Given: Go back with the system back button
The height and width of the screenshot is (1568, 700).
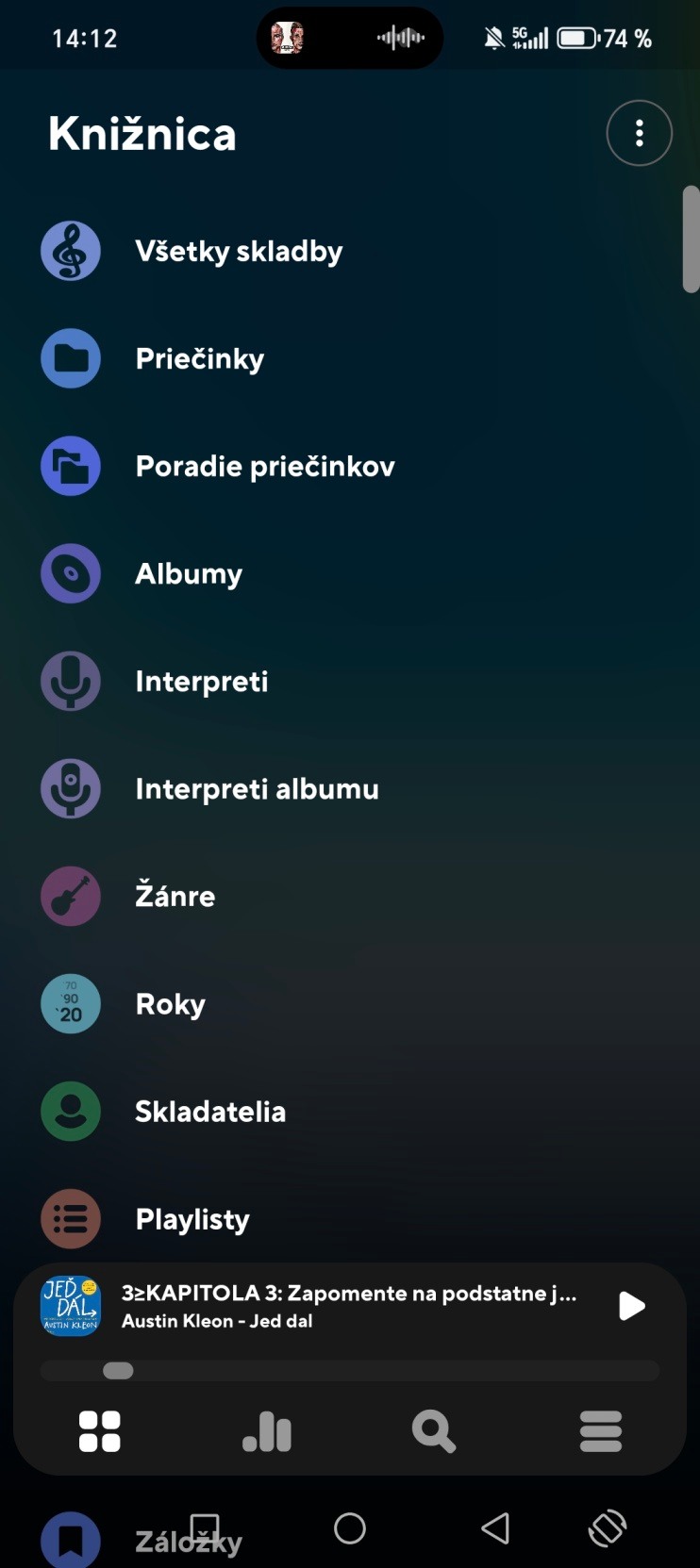Looking at the screenshot, I should click(495, 1528).
